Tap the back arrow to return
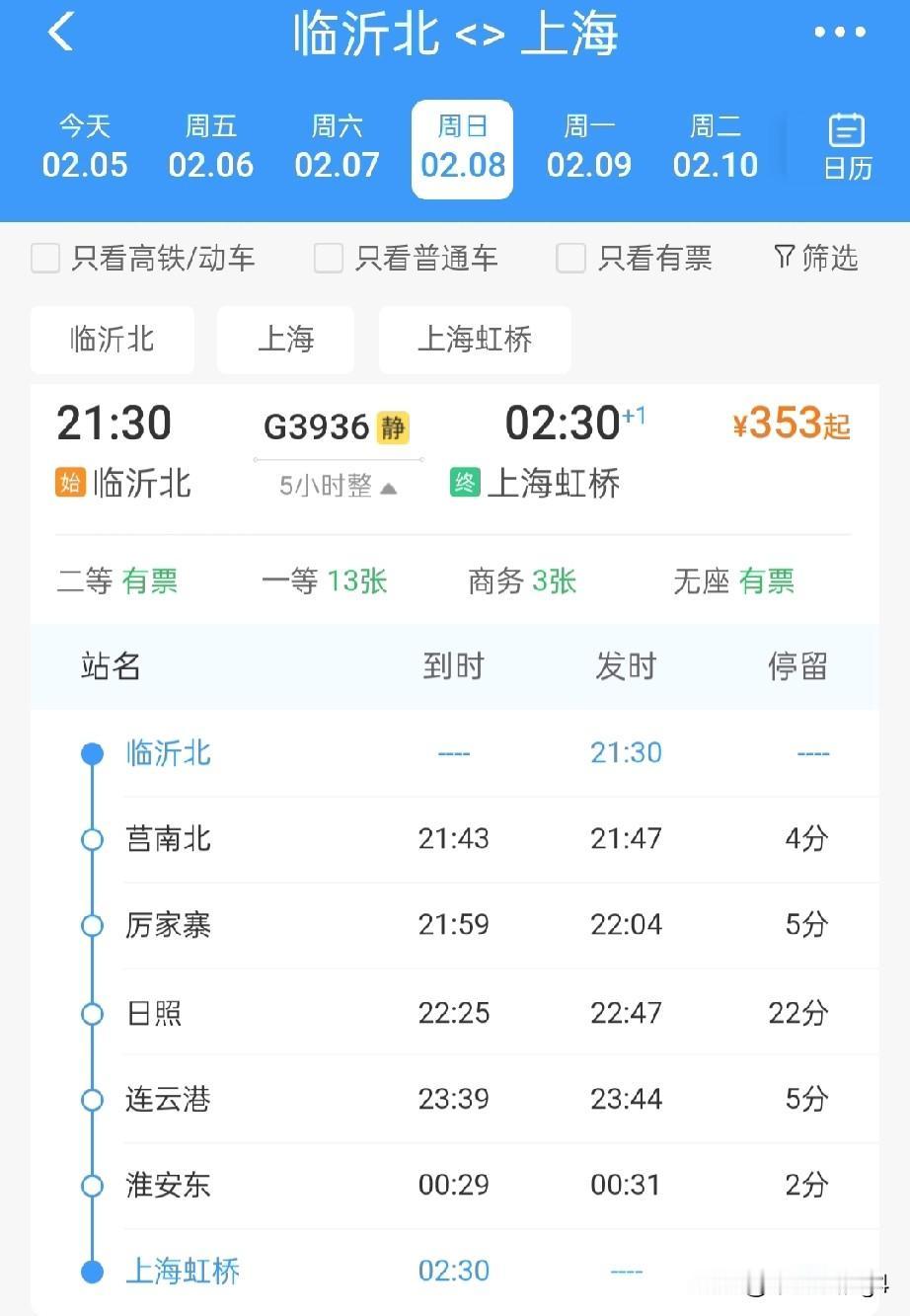 [x=61, y=33]
